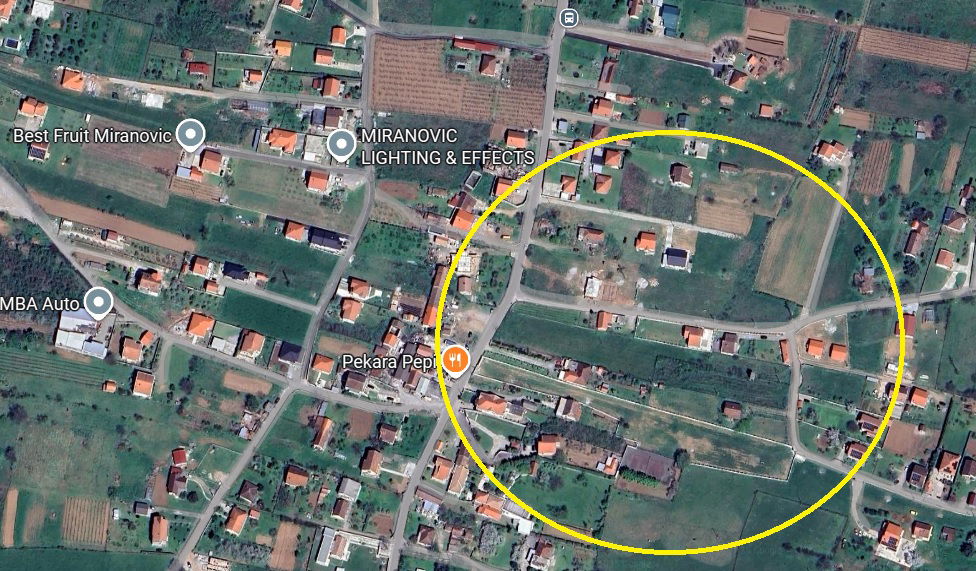Open the Pekara Pepi restaurant marker
This screenshot has width=976, height=571.
[455, 360]
